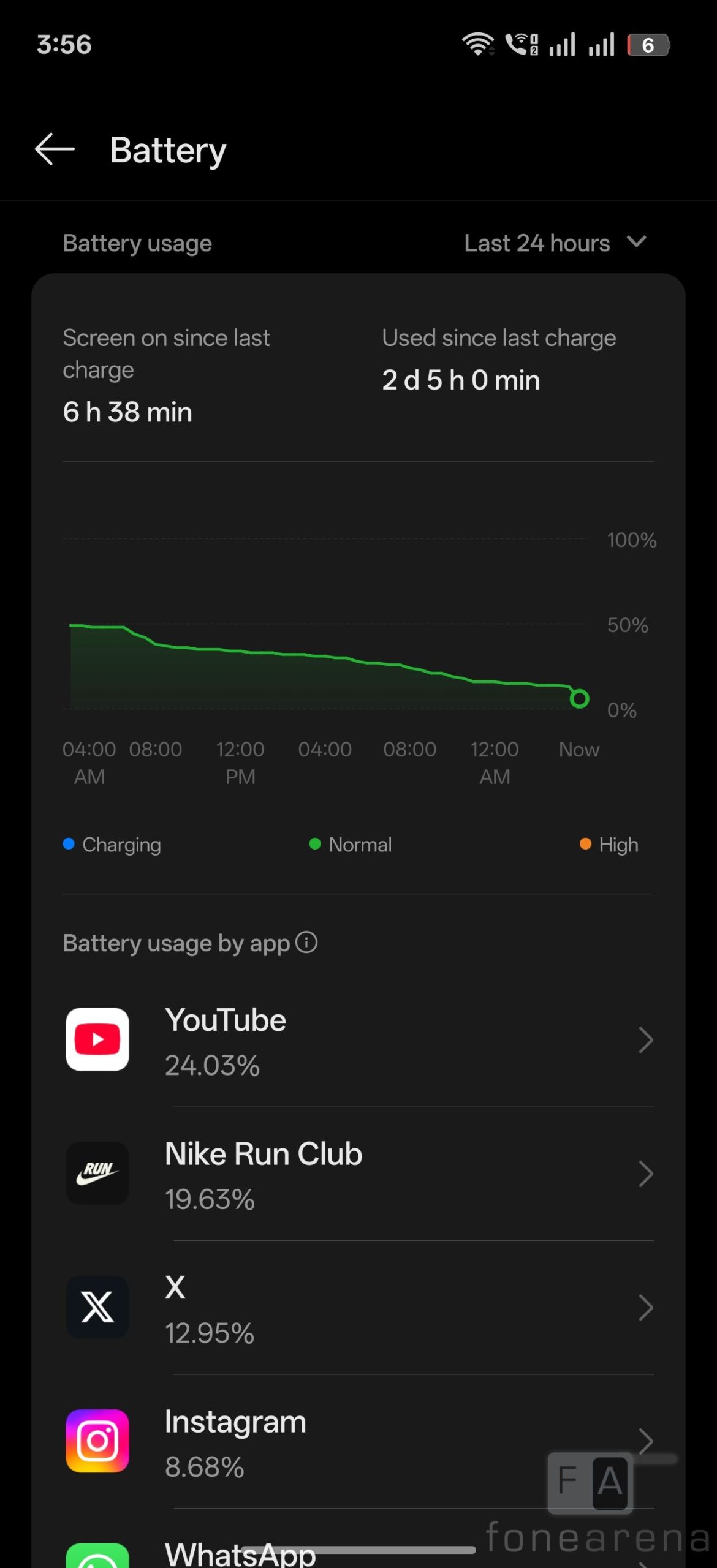Open X app battery usage details

coord(358,1308)
